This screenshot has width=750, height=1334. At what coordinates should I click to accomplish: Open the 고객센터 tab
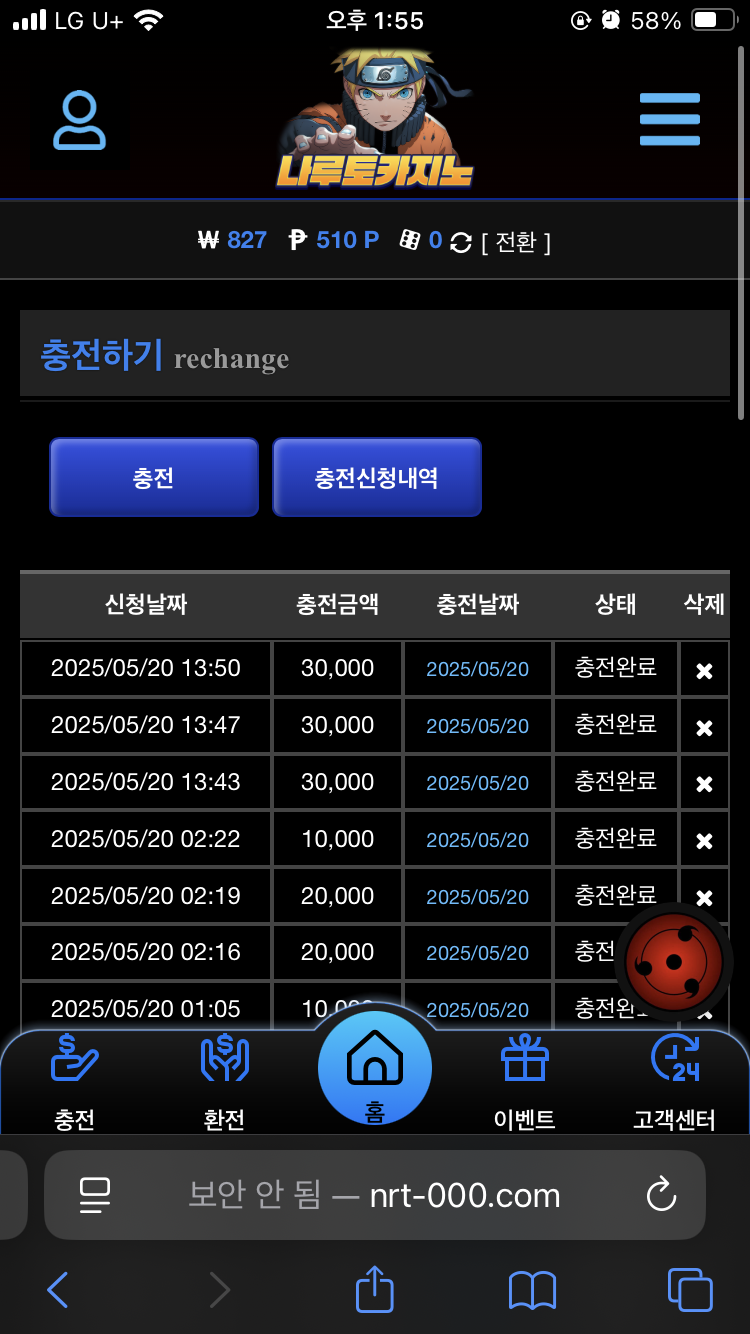(674, 1083)
